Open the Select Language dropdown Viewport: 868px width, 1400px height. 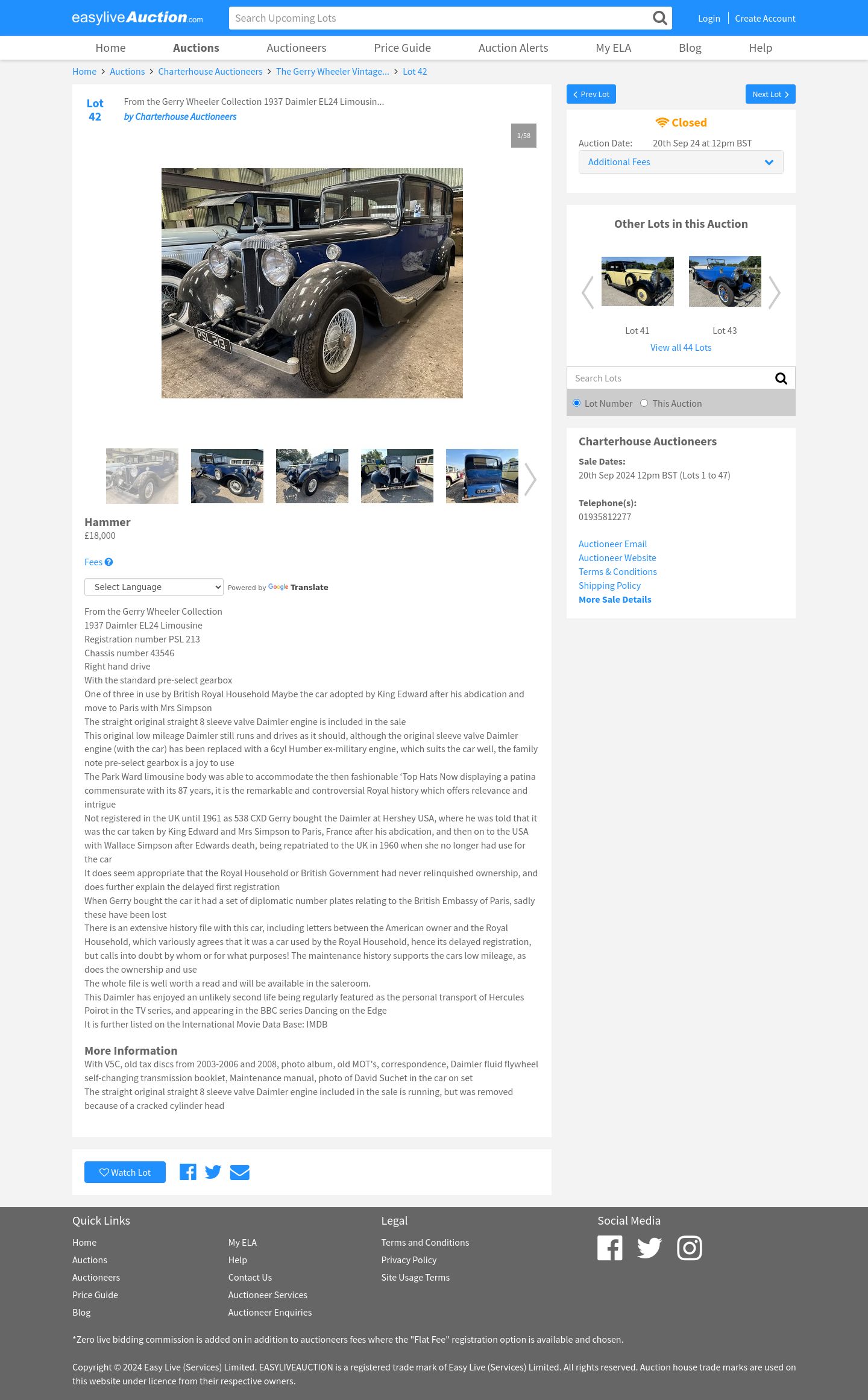pyautogui.click(x=154, y=587)
